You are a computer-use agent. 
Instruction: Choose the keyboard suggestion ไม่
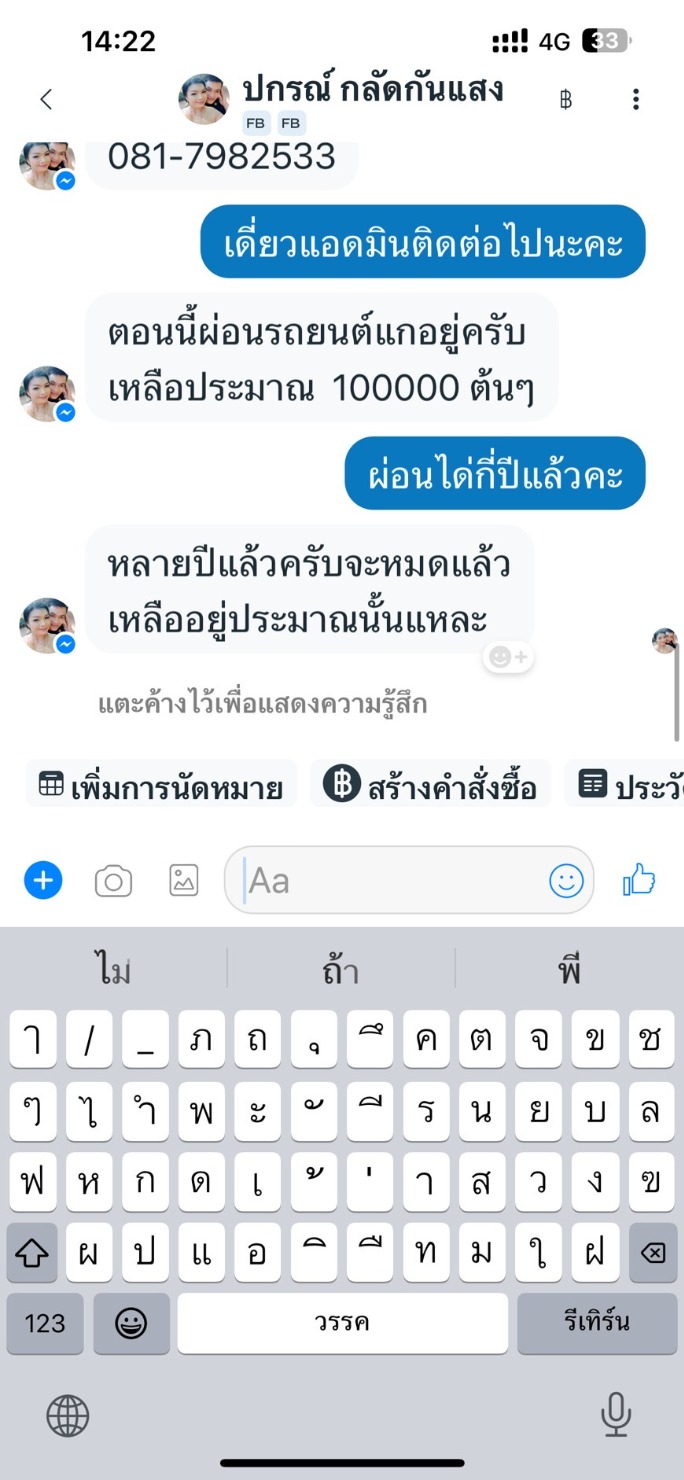click(114, 970)
